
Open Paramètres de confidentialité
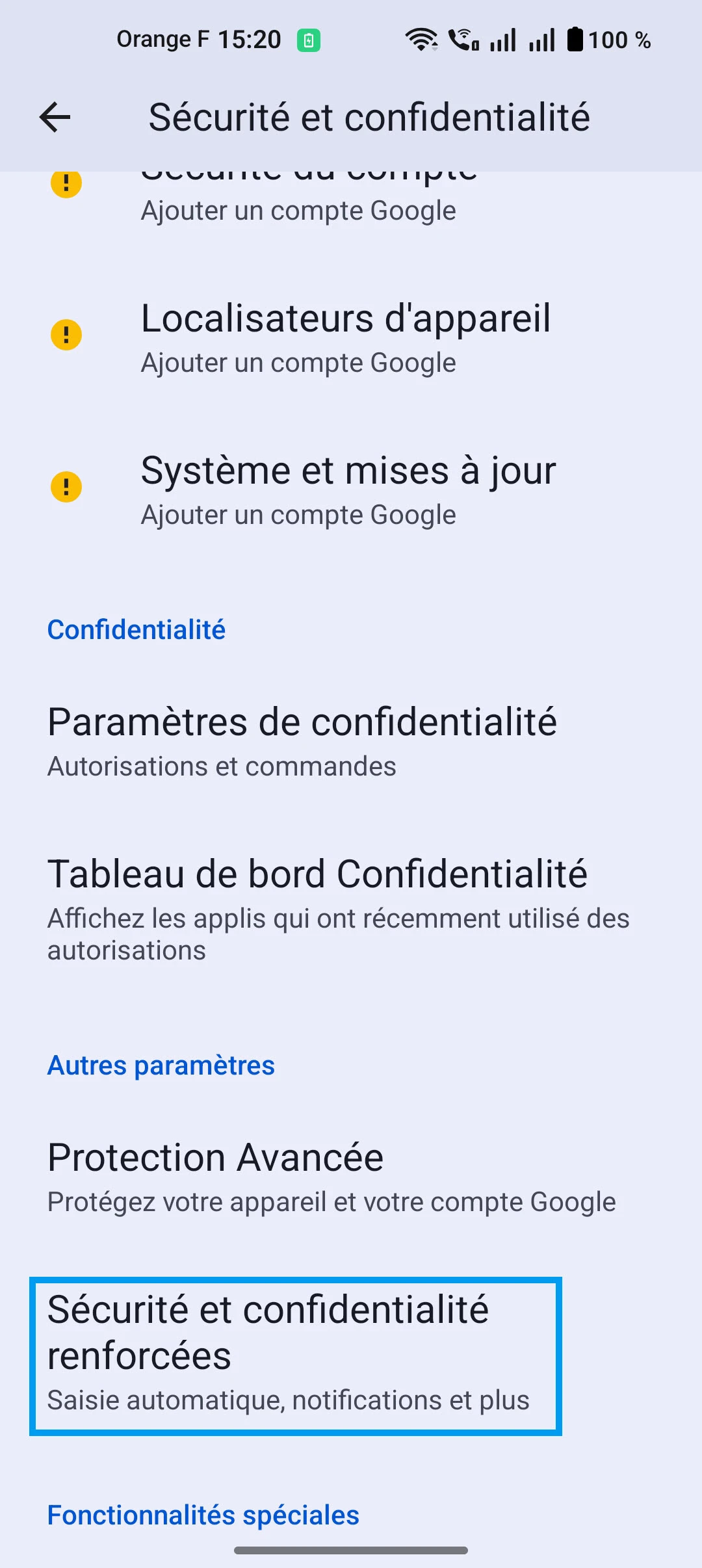(302, 741)
